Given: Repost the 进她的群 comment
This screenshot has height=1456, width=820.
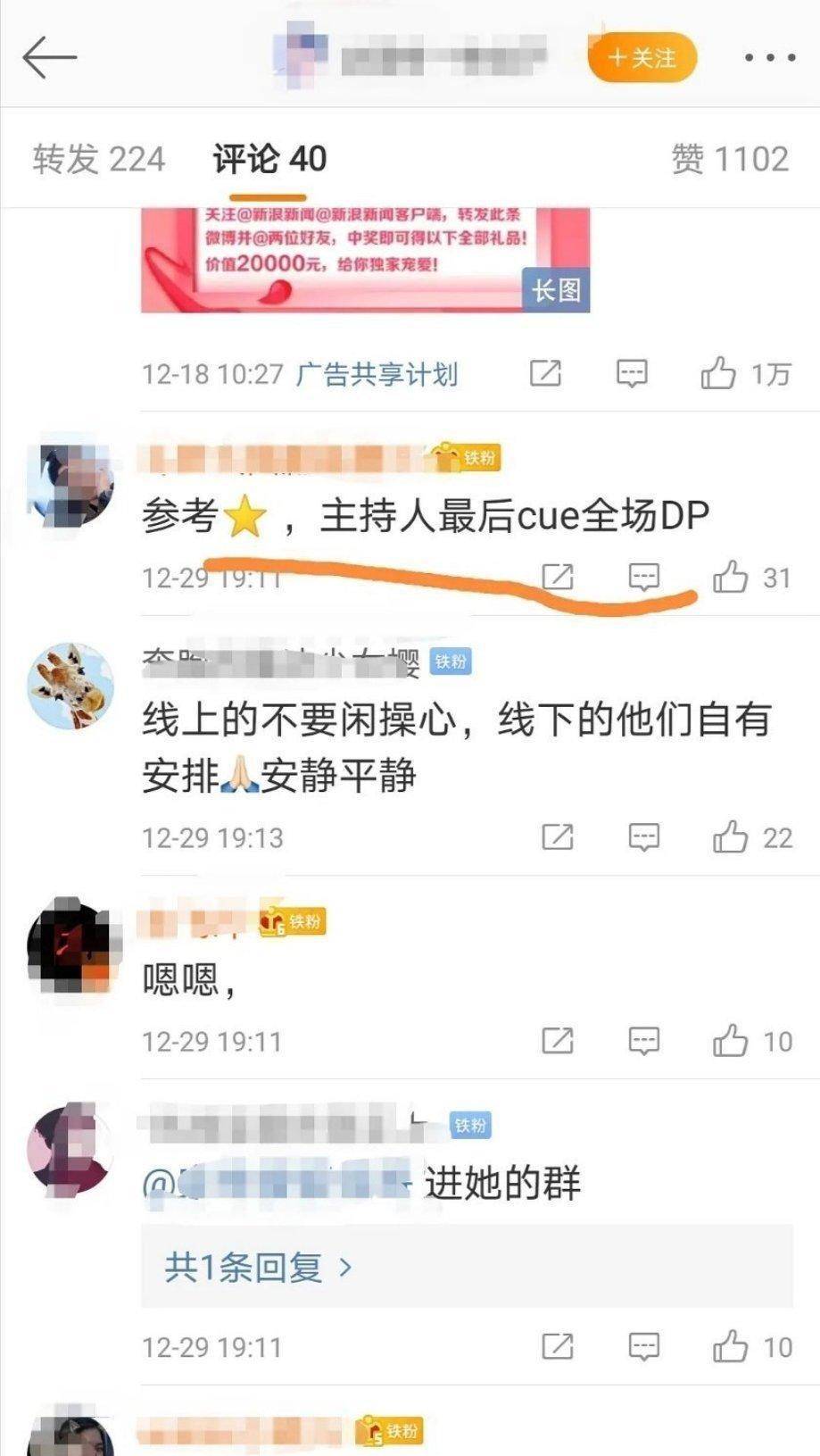Looking at the screenshot, I should pos(558,1346).
